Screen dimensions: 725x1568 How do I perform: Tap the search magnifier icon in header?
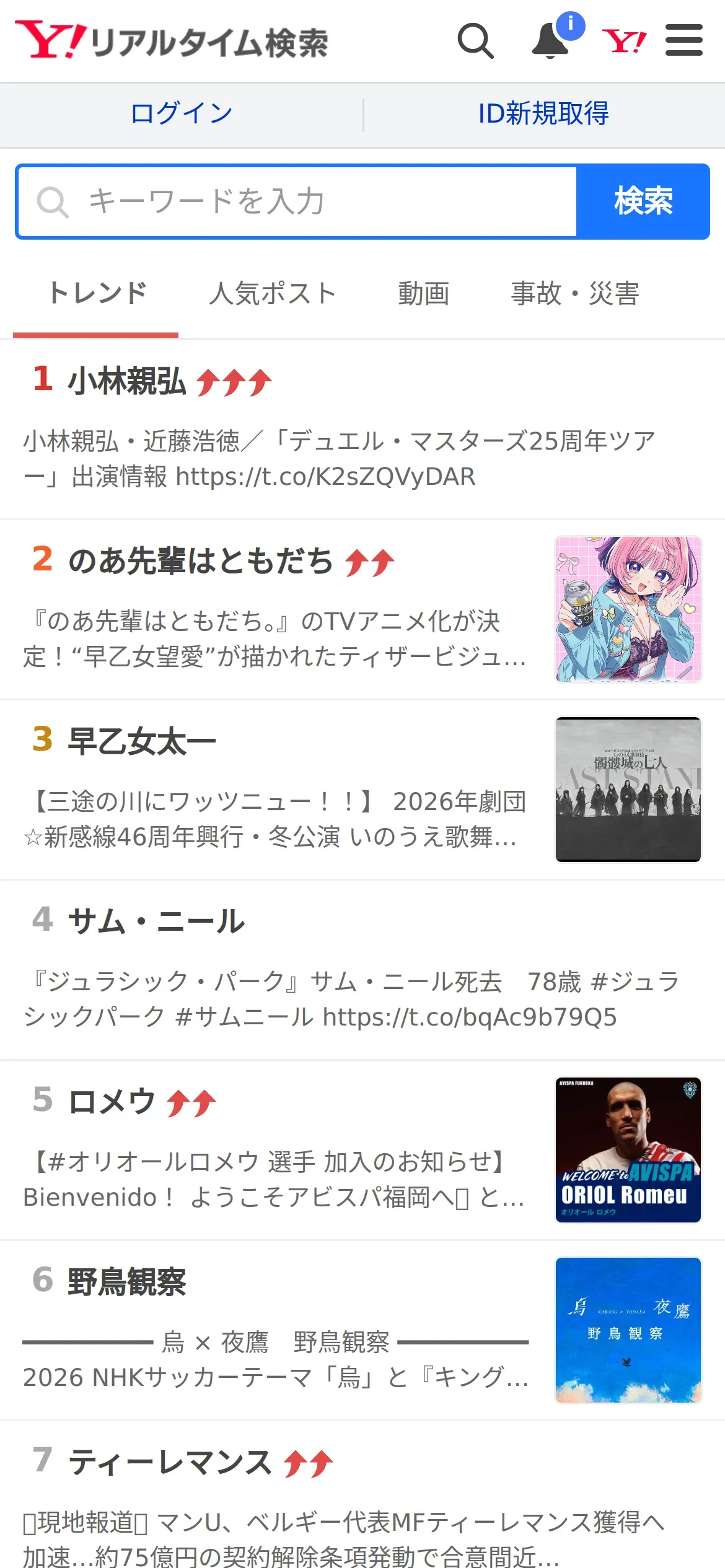point(475,41)
